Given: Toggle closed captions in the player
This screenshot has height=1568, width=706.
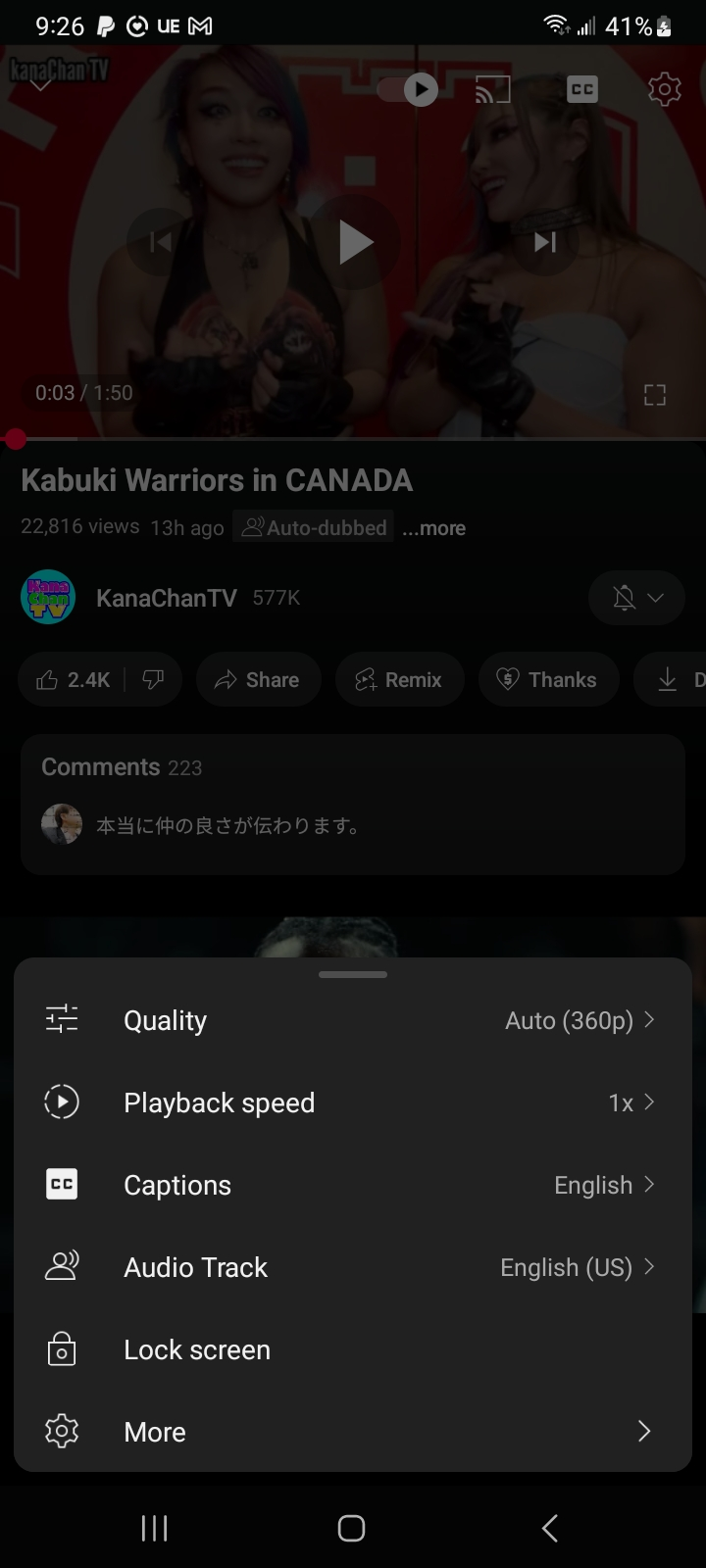Looking at the screenshot, I should click(x=581, y=89).
